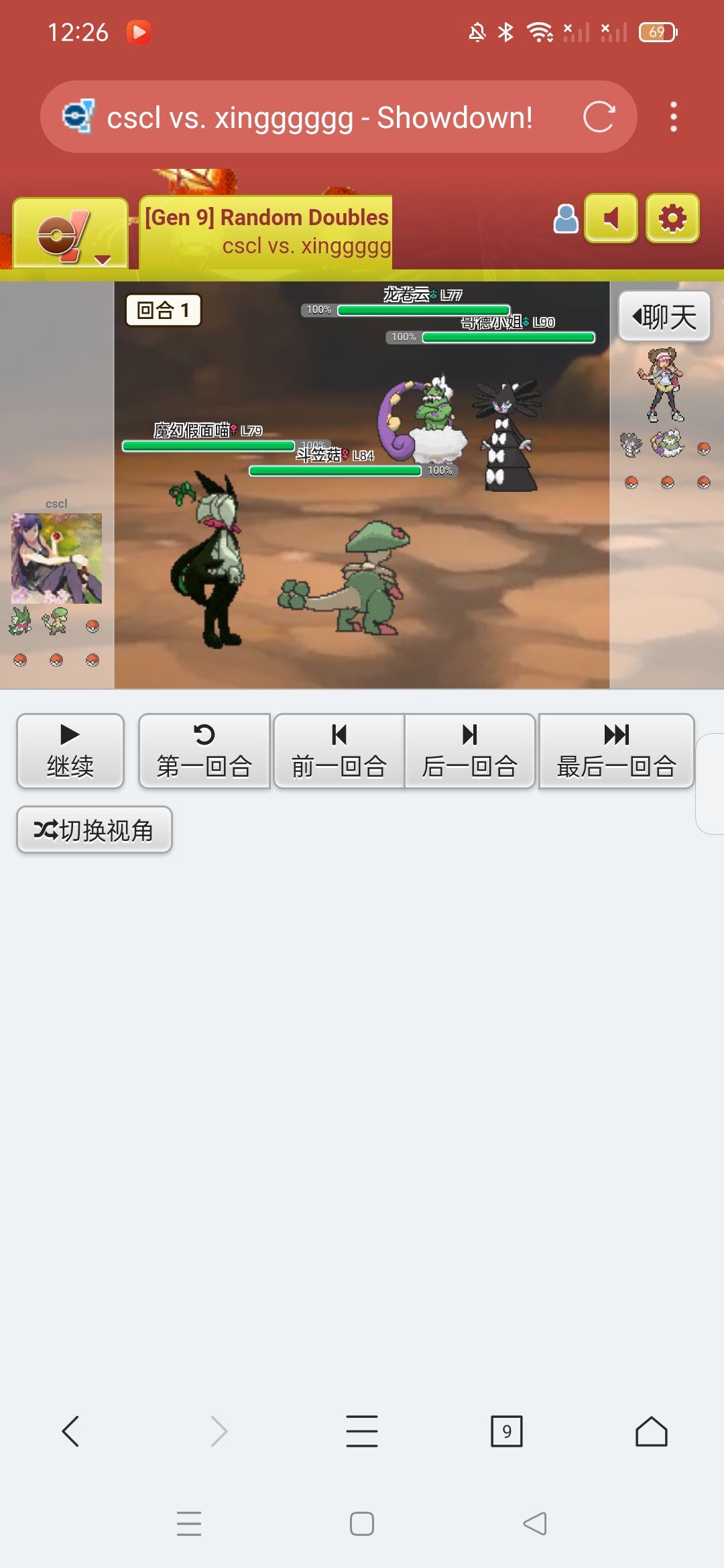The image size is (724, 1568).
Task: Reload the page in the browser
Action: (x=599, y=117)
